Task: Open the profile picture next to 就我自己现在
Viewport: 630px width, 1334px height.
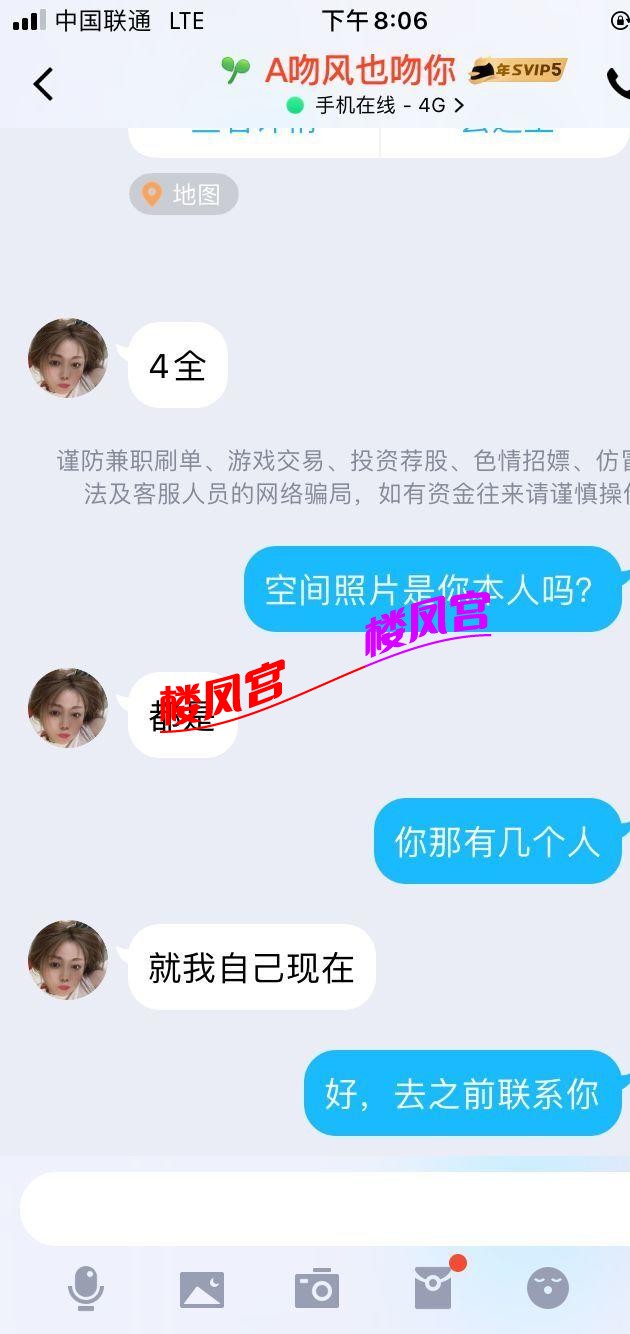Action: (x=68, y=960)
